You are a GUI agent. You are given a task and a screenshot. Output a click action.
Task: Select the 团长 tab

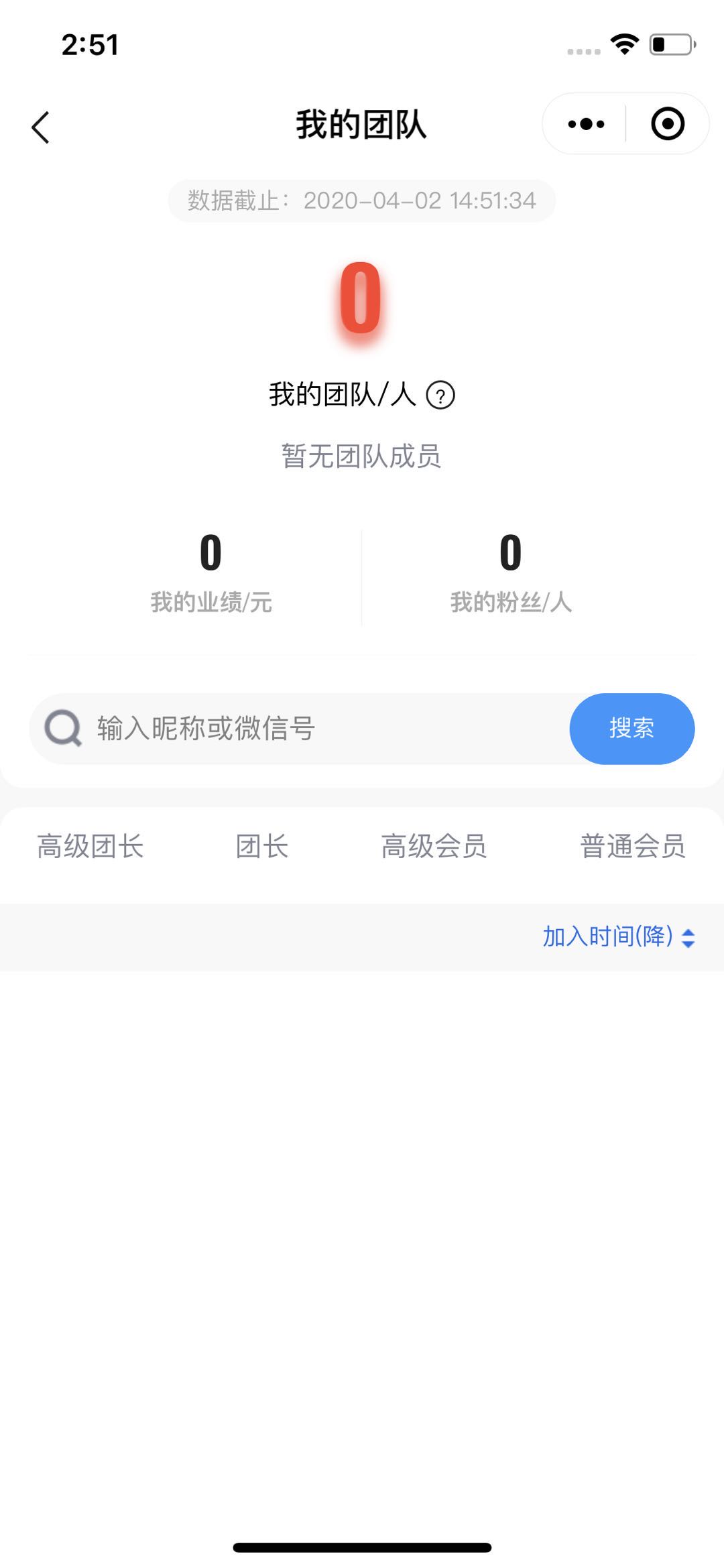point(262,847)
